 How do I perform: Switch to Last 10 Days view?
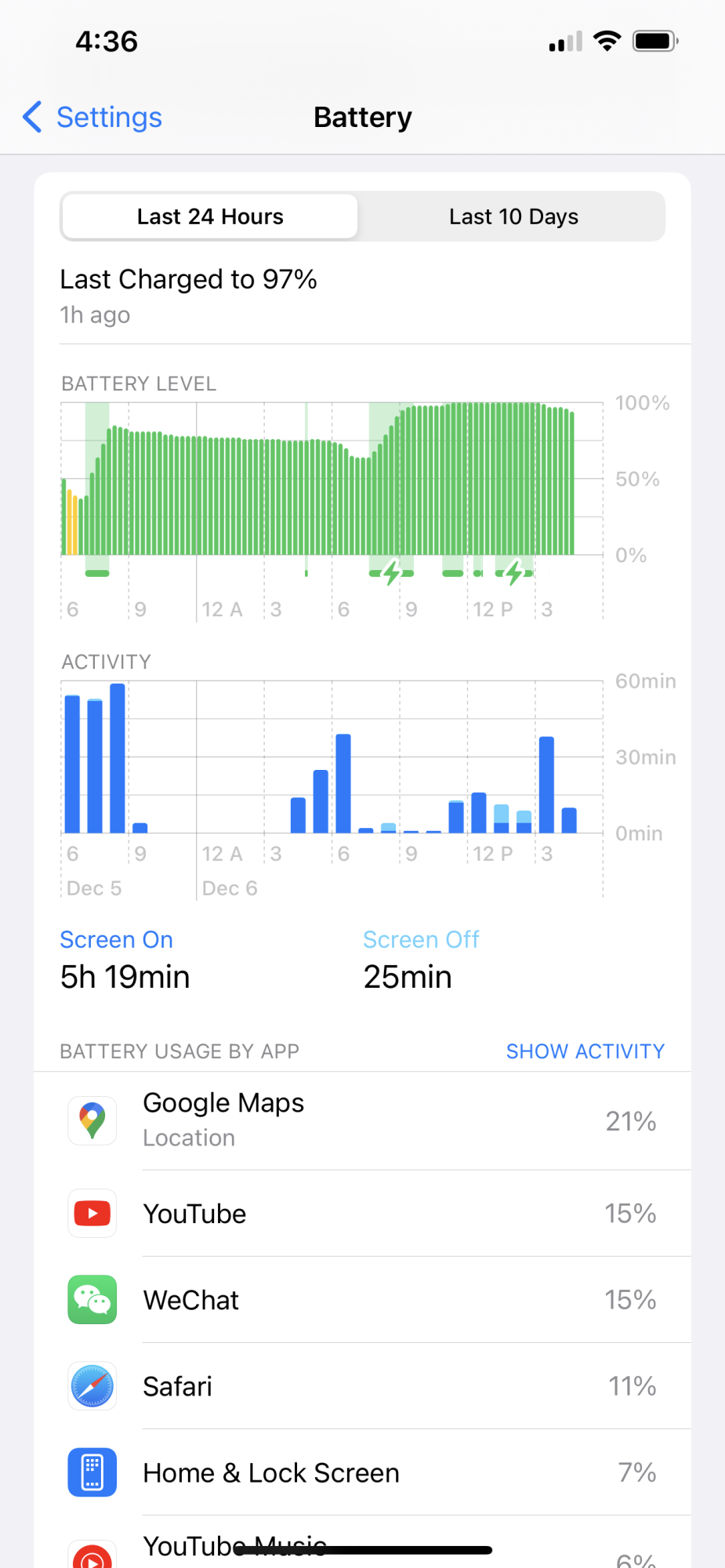pos(513,216)
